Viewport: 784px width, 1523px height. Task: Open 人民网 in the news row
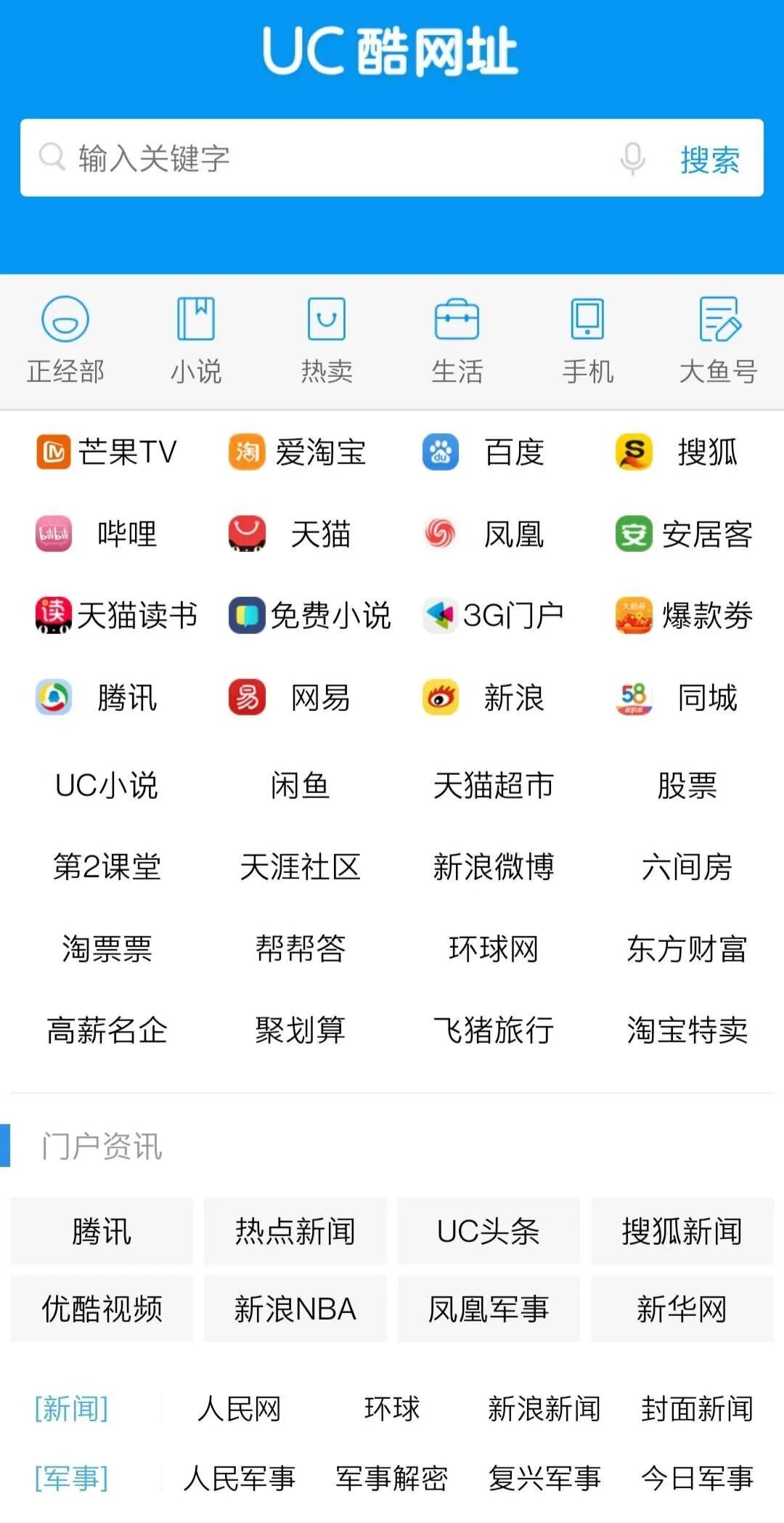240,1408
